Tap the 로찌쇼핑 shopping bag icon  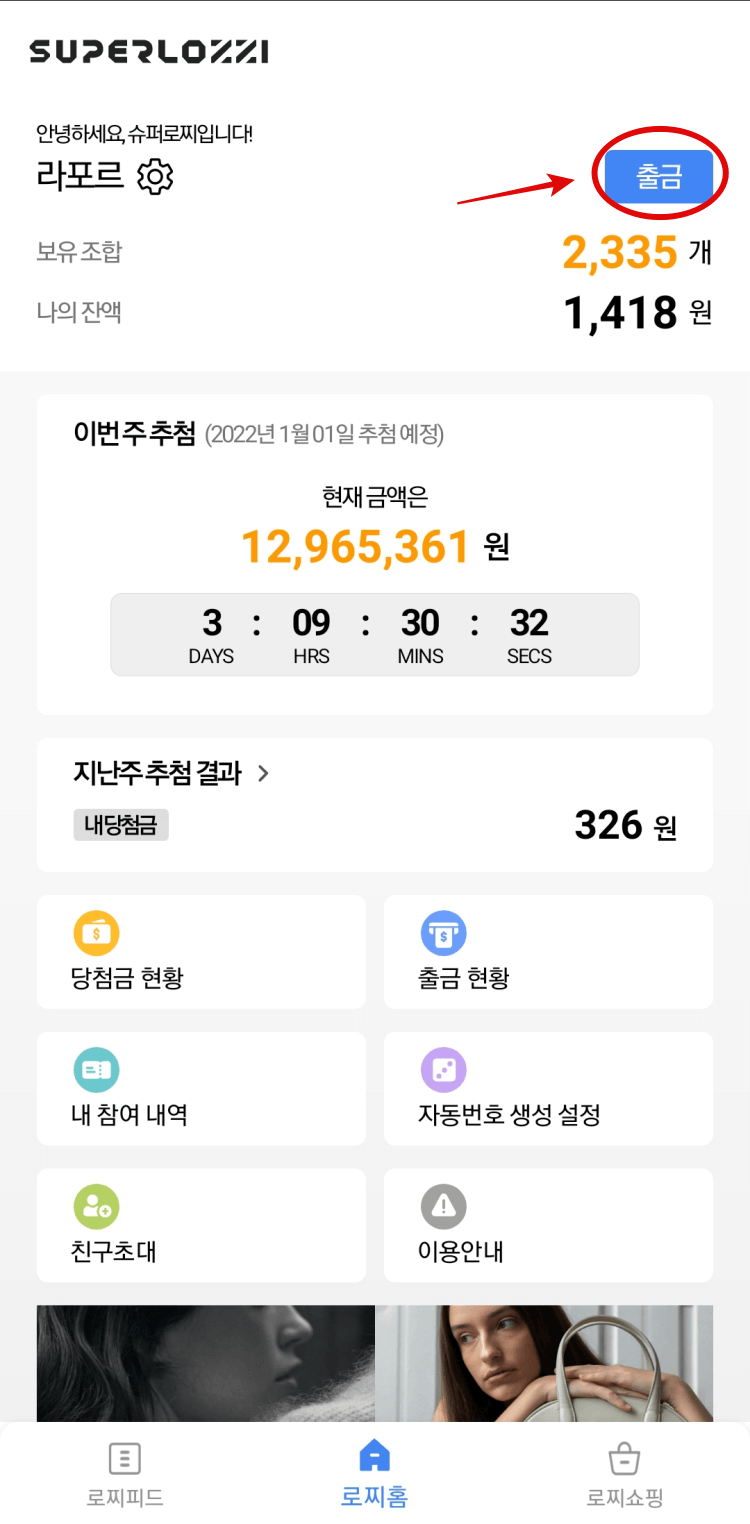click(x=623, y=1460)
